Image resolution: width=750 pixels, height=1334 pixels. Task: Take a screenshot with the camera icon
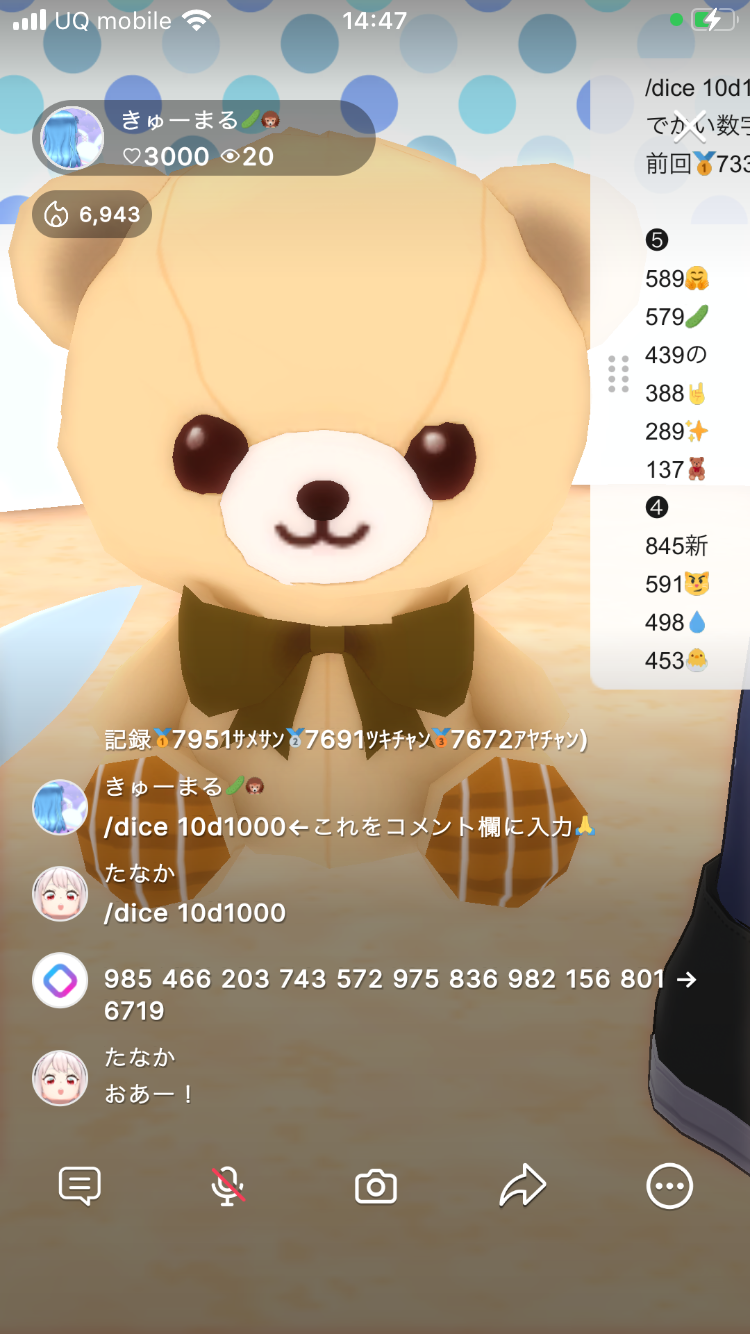tap(376, 1187)
